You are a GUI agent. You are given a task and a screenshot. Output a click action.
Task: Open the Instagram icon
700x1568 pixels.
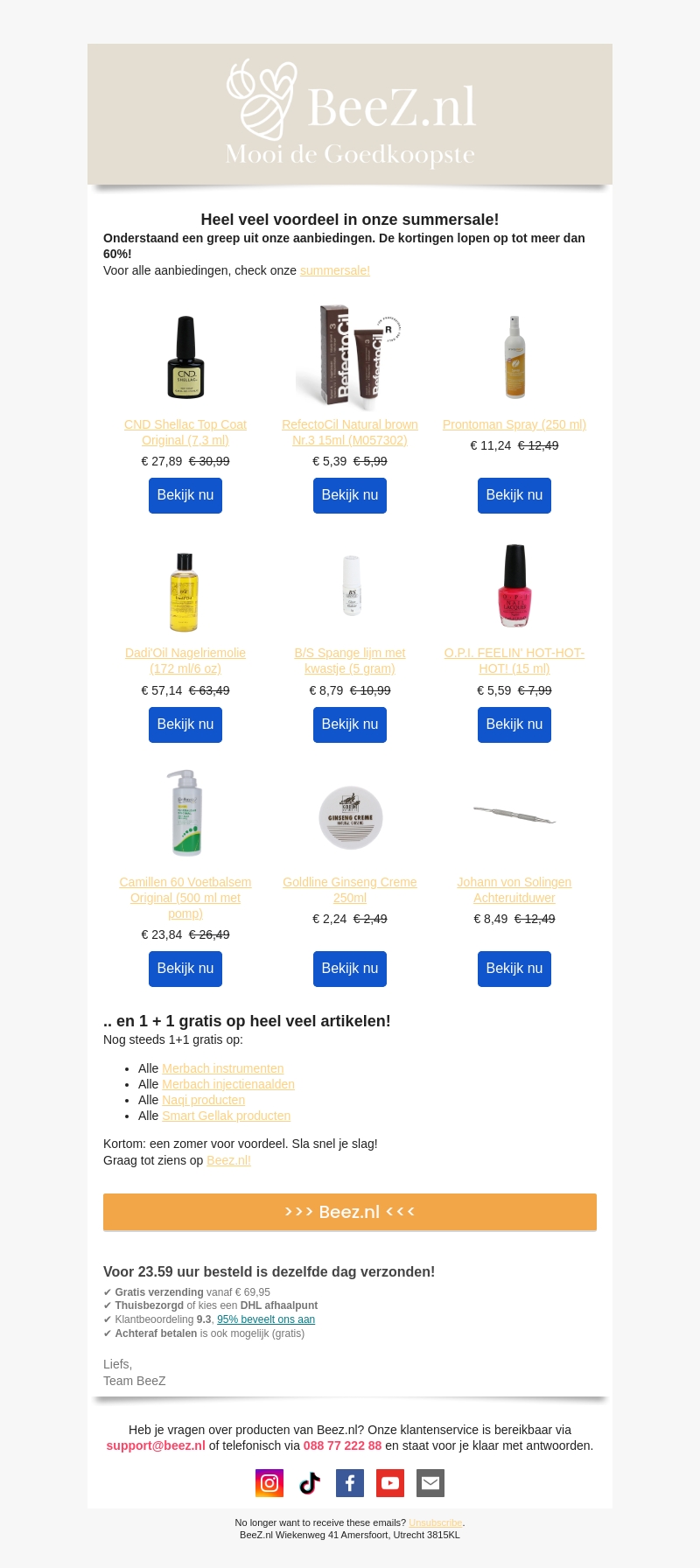tap(269, 1483)
